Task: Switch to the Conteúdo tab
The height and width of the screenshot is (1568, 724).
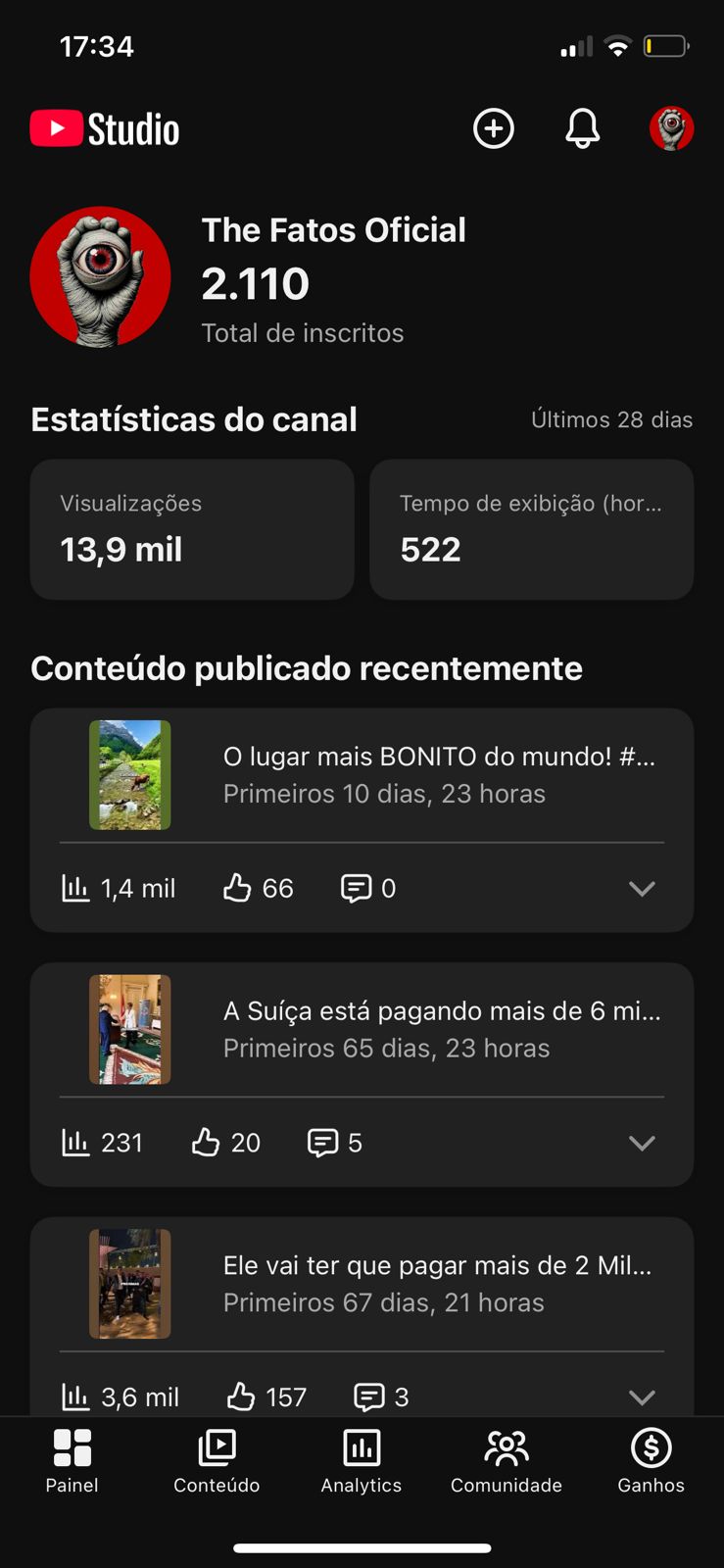Action: 217,1460
